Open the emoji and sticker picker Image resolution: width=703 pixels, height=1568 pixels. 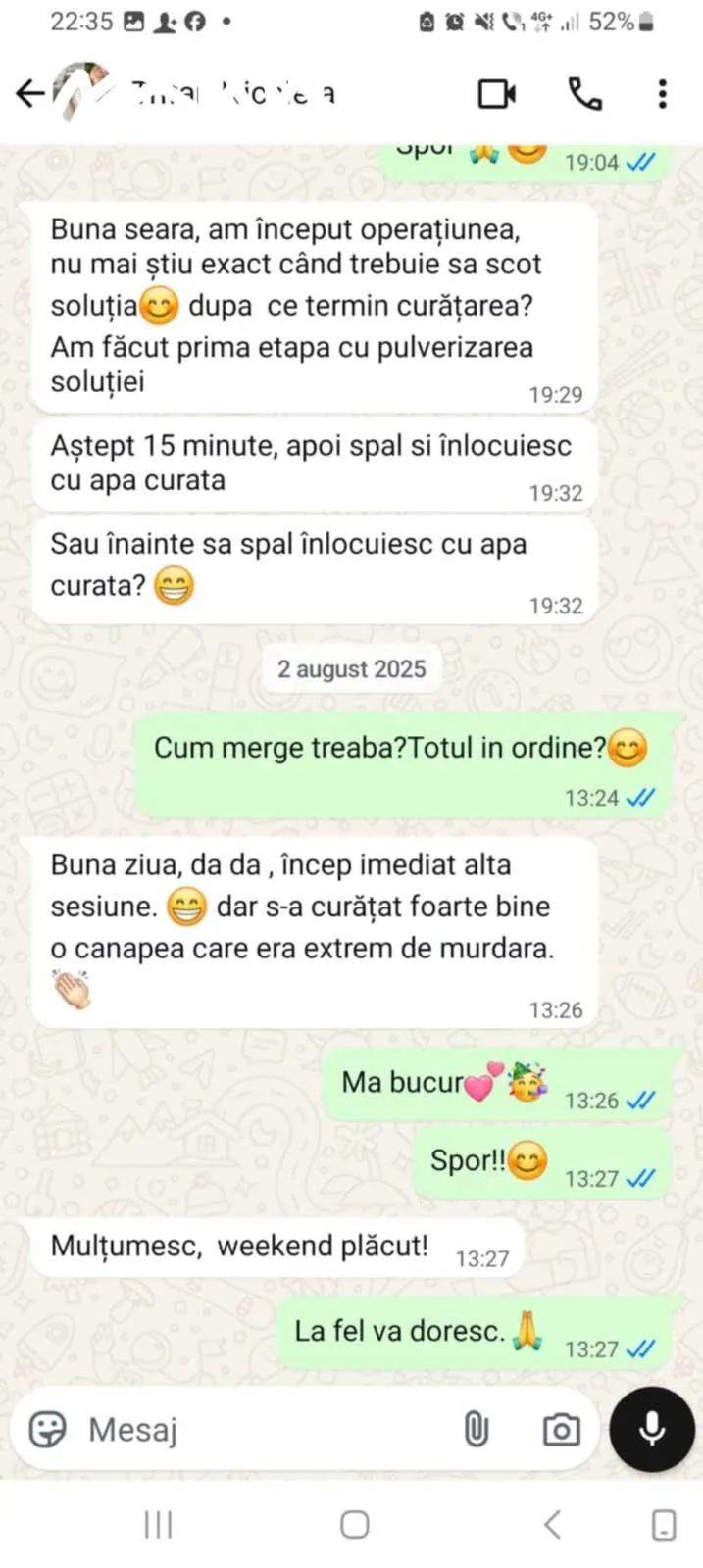[48, 1430]
